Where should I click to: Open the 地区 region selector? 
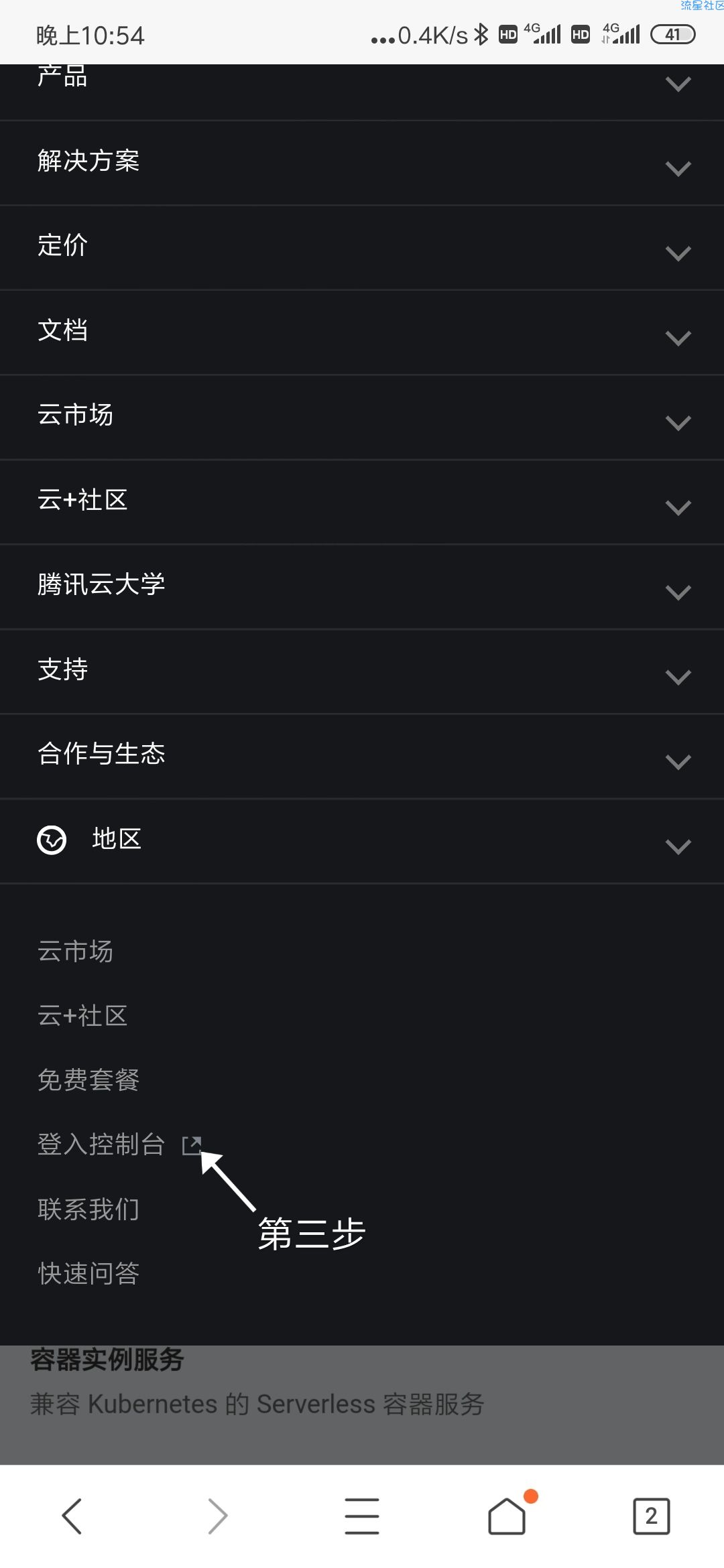tap(362, 841)
